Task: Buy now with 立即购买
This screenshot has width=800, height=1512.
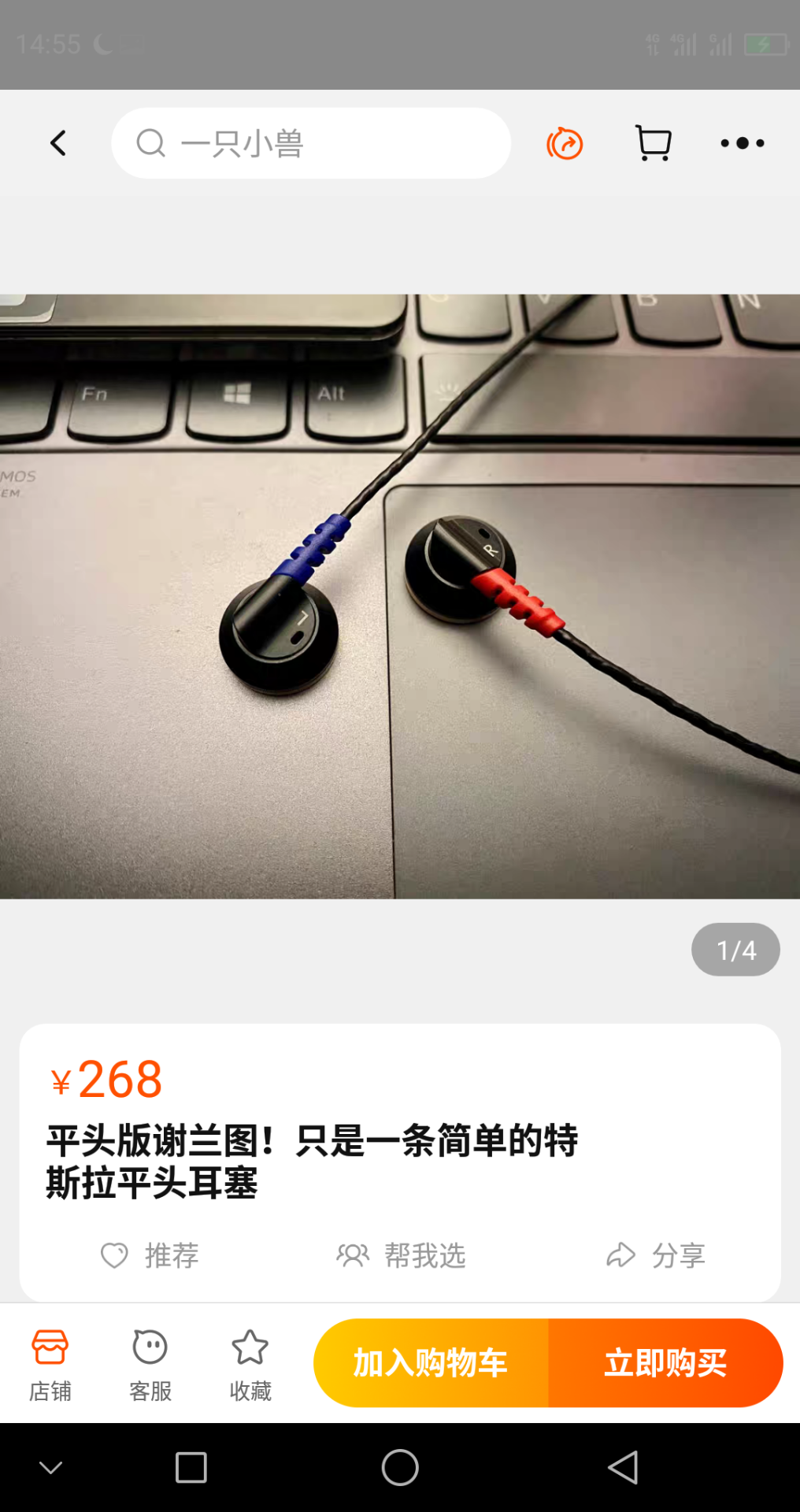Action: click(x=665, y=1363)
